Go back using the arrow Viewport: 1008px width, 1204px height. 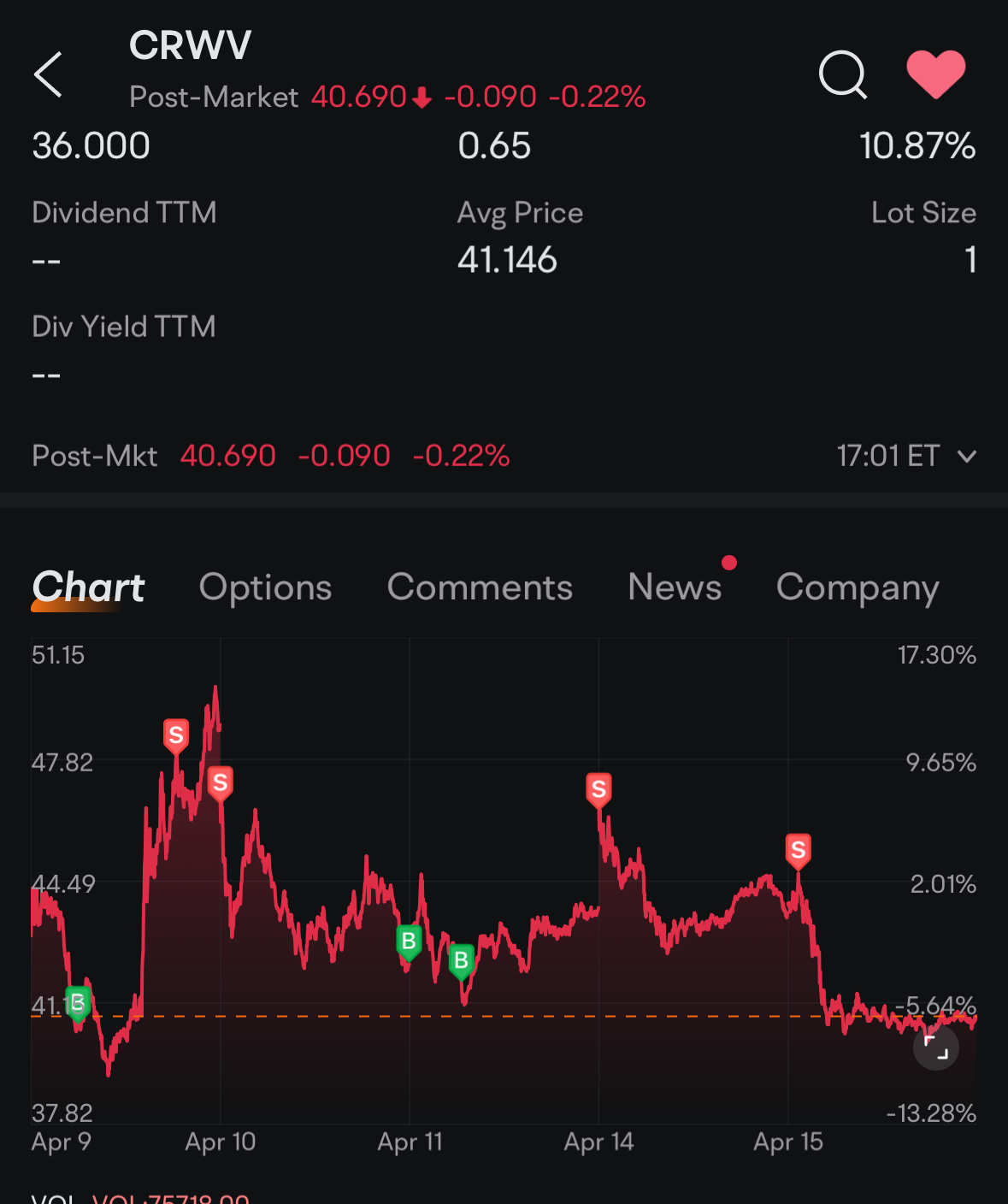(x=49, y=74)
